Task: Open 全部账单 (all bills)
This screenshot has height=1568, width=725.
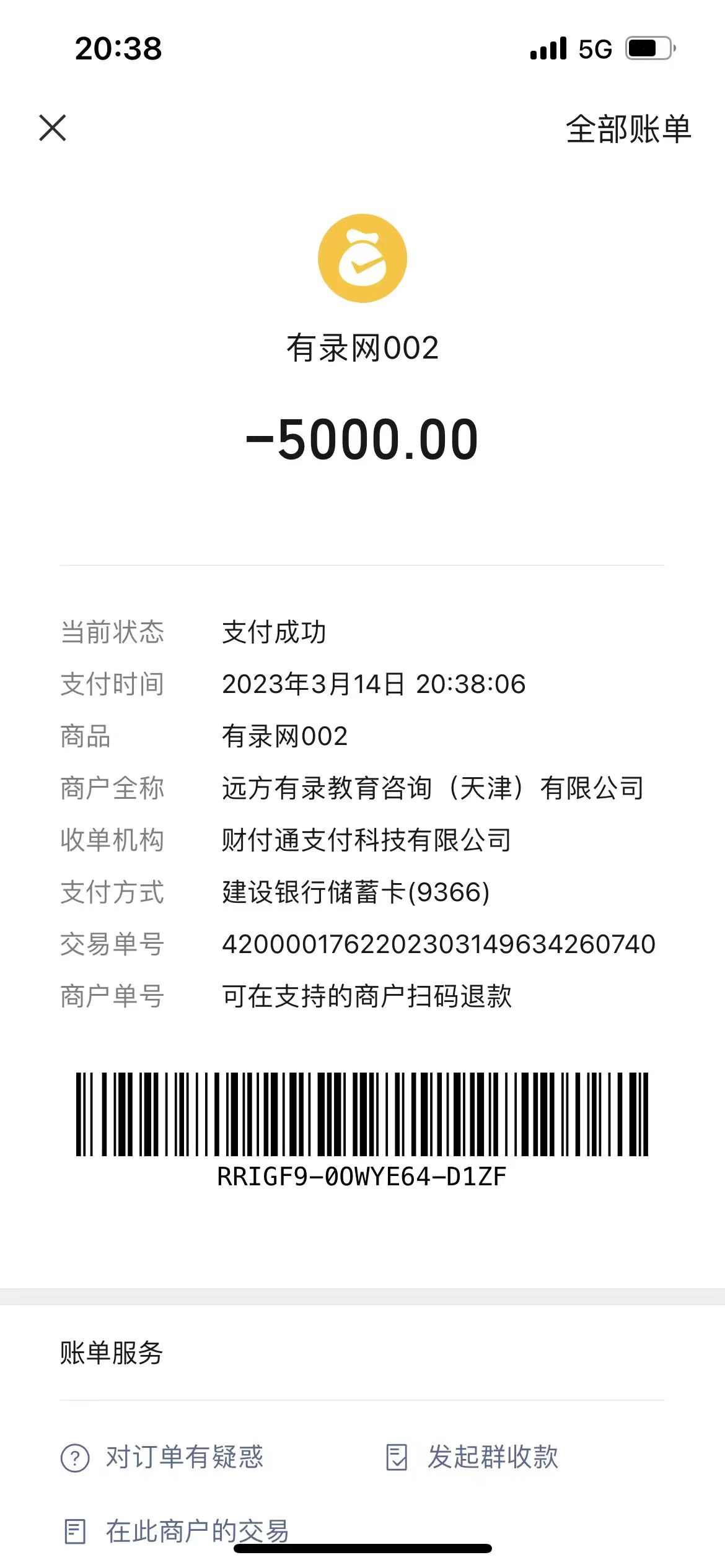Action: click(628, 129)
